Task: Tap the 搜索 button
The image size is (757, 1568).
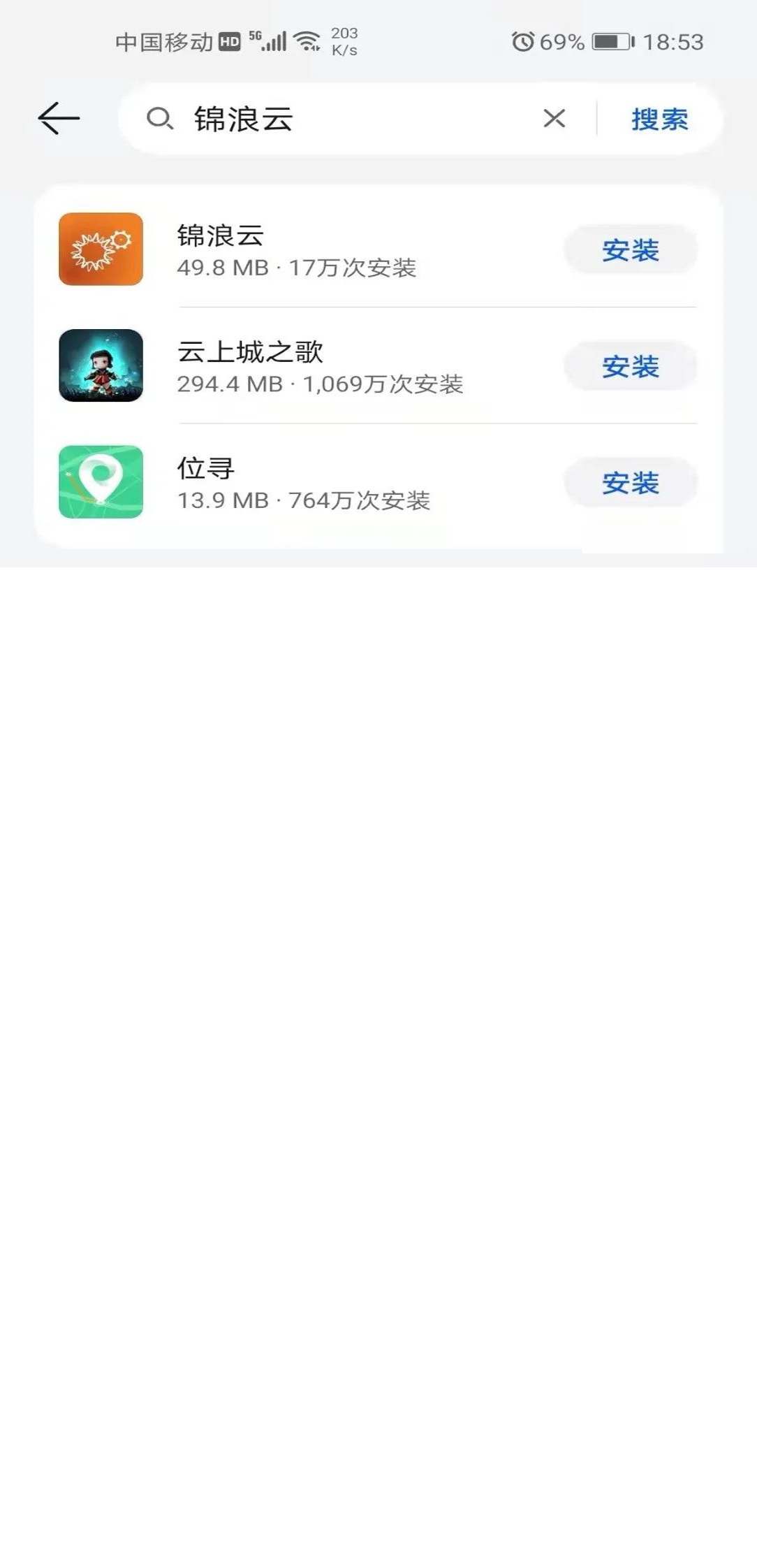Action: click(659, 119)
